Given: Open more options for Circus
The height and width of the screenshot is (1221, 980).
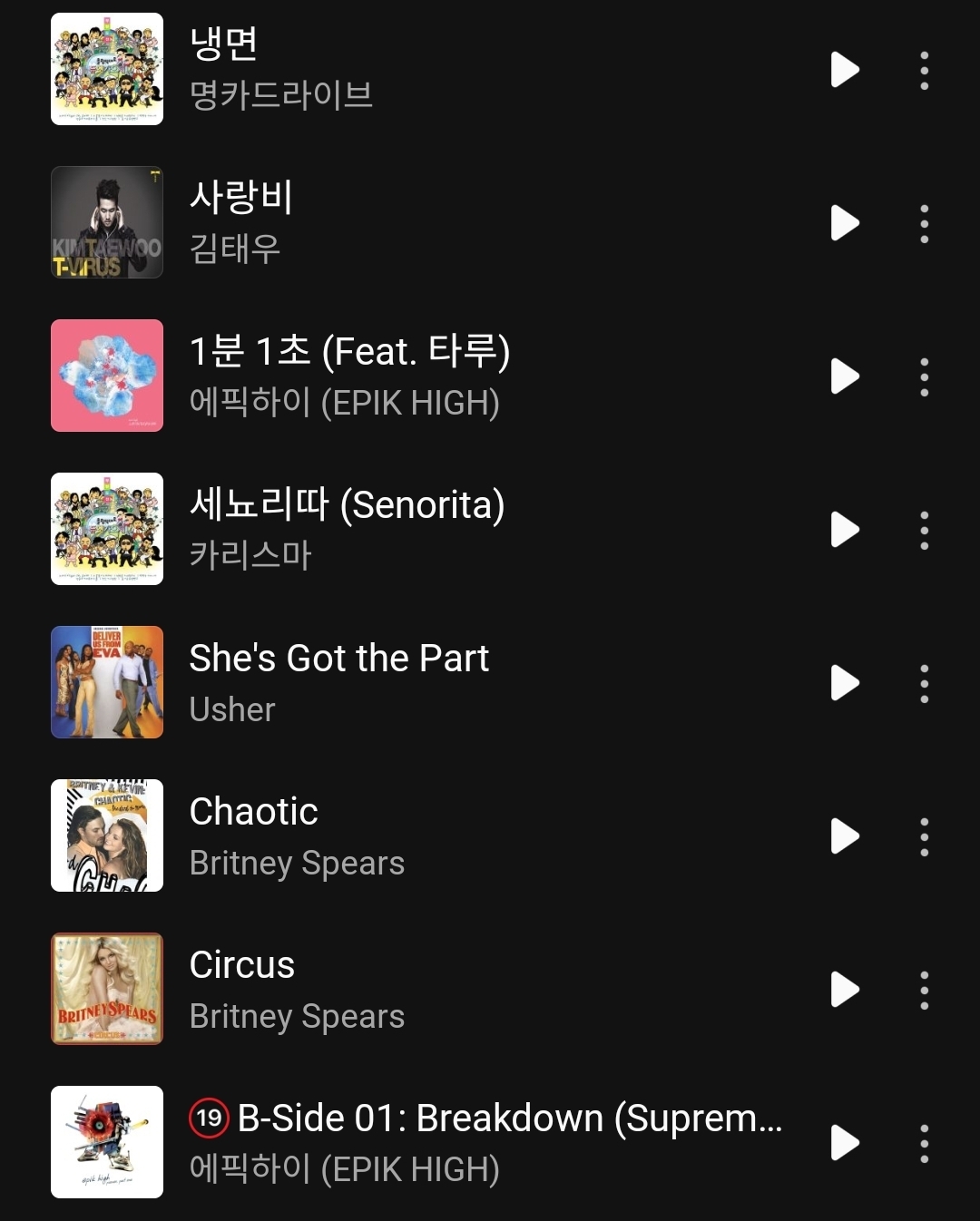Looking at the screenshot, I should pos(924,990).
